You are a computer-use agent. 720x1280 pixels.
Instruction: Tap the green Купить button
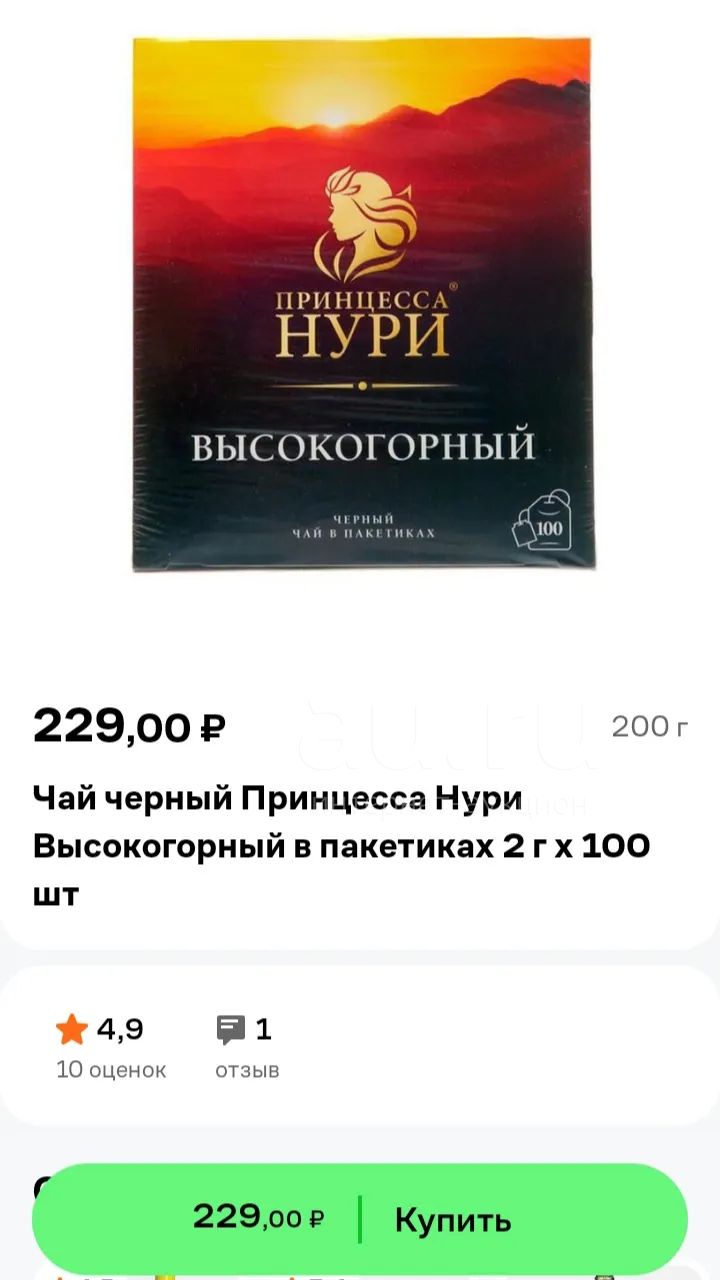pyautogui.click(x=360, y=1219)
